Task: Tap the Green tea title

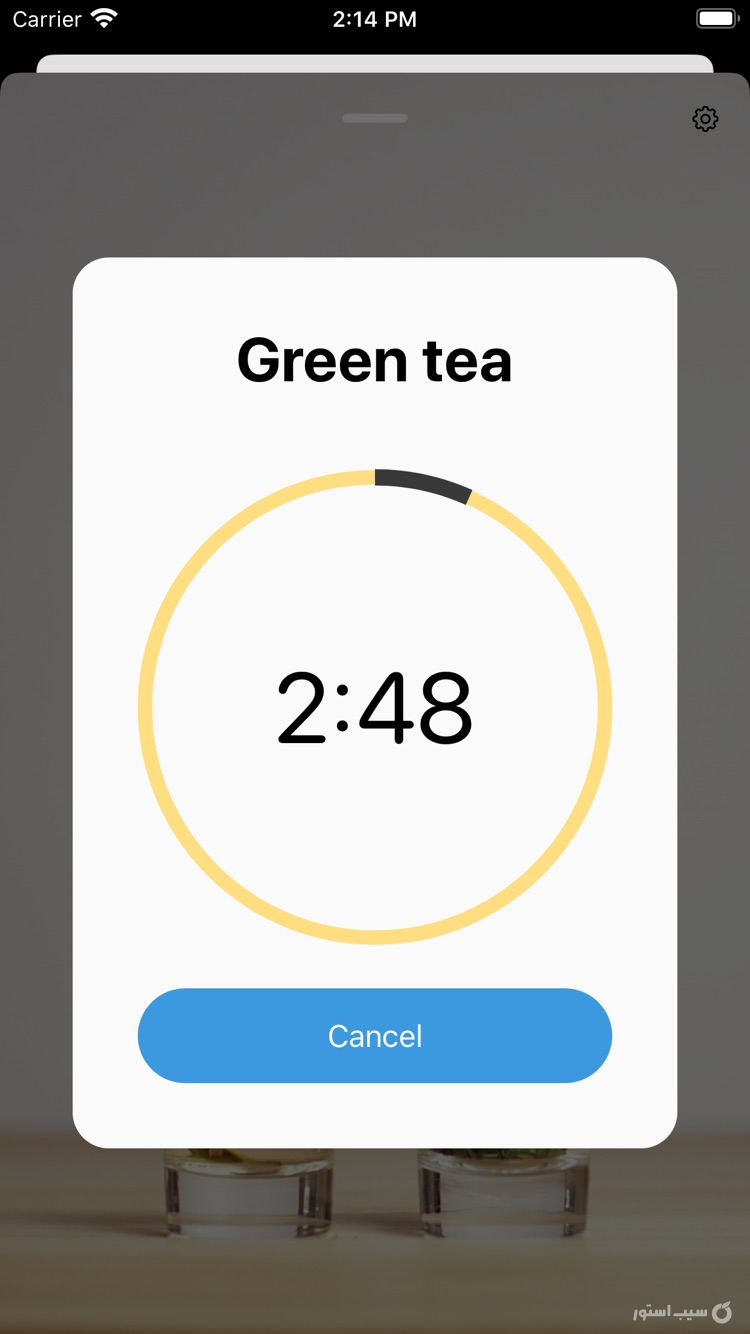Action: 375,361
